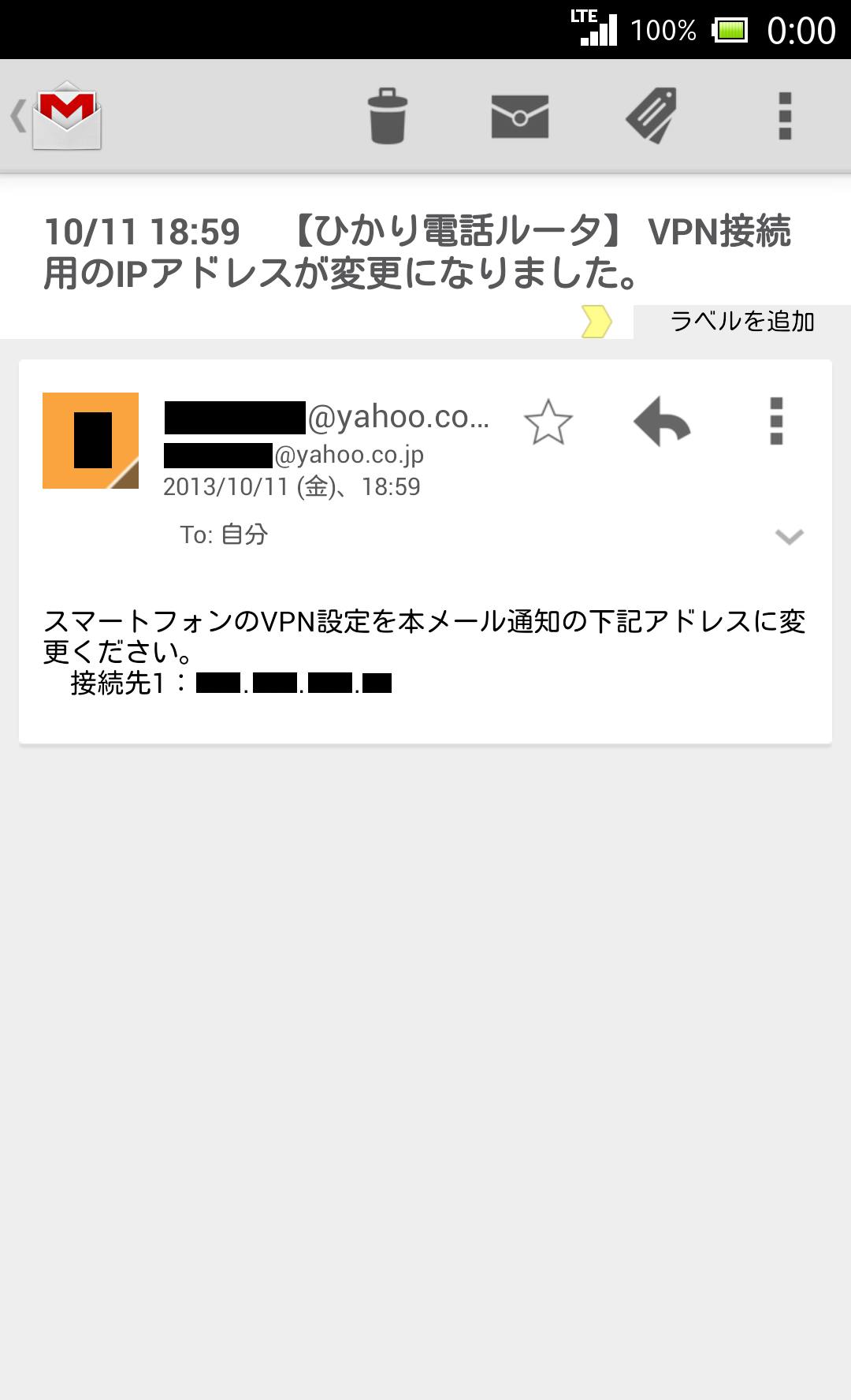The height and width of the screenshot is (1400, 851).
Task: Expand recipient details chevron
Action: click(789, 537)
